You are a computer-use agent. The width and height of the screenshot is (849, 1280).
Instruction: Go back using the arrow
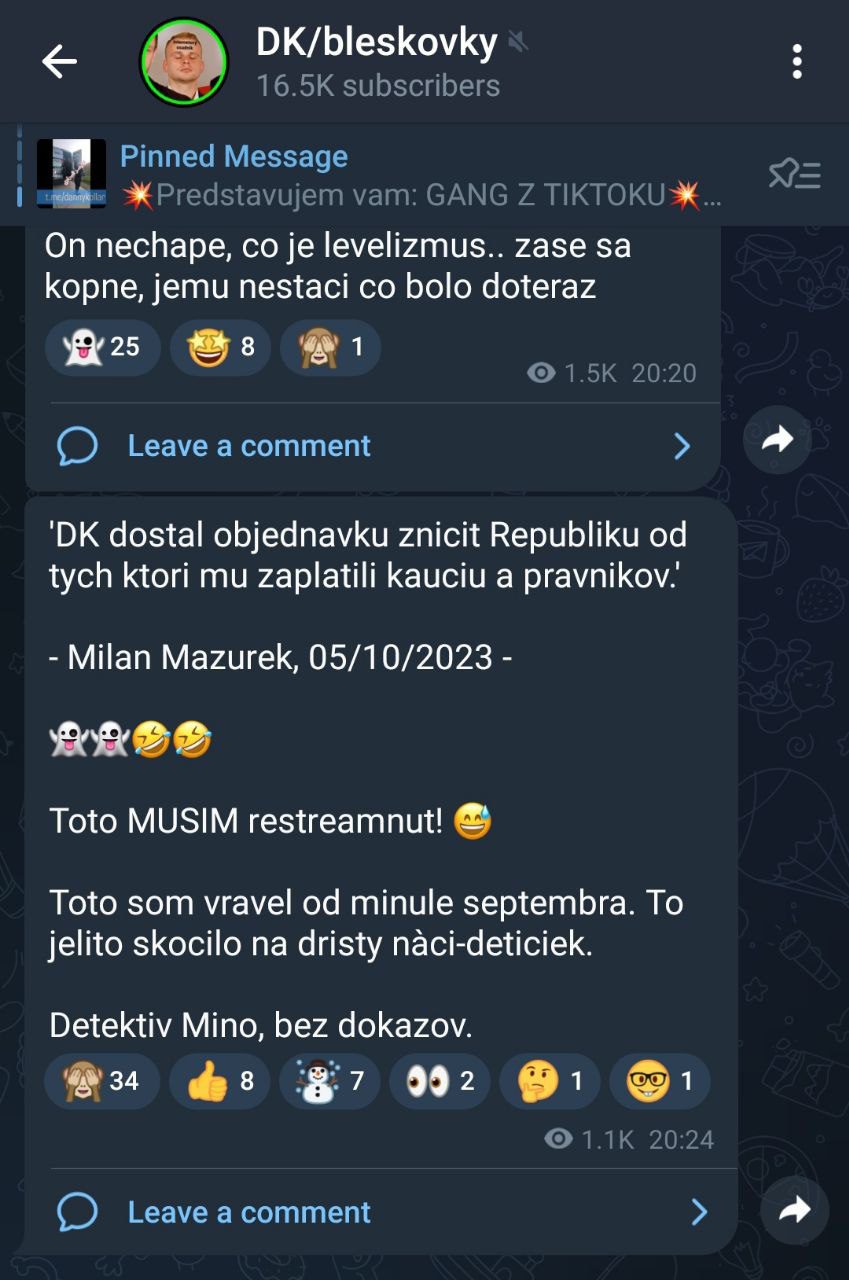(x=59, y=62)
